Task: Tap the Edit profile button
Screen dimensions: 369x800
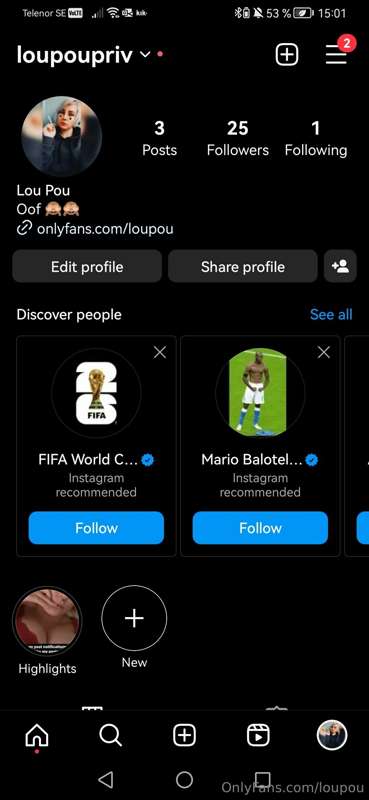Action: [x=87, y=266]
